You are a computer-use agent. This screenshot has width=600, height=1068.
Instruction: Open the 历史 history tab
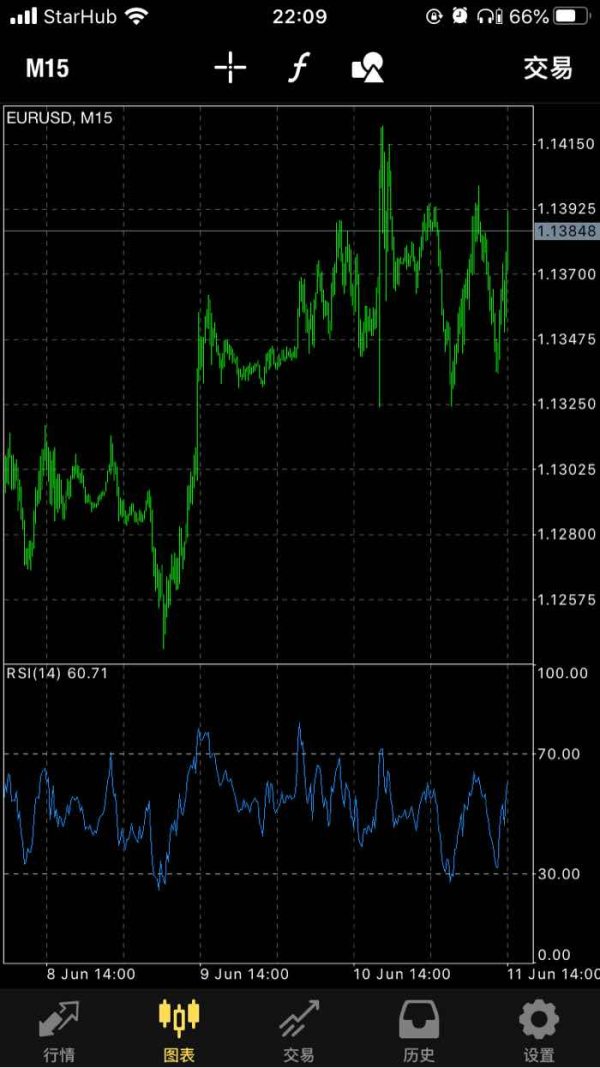click(x=419, y=1030)
